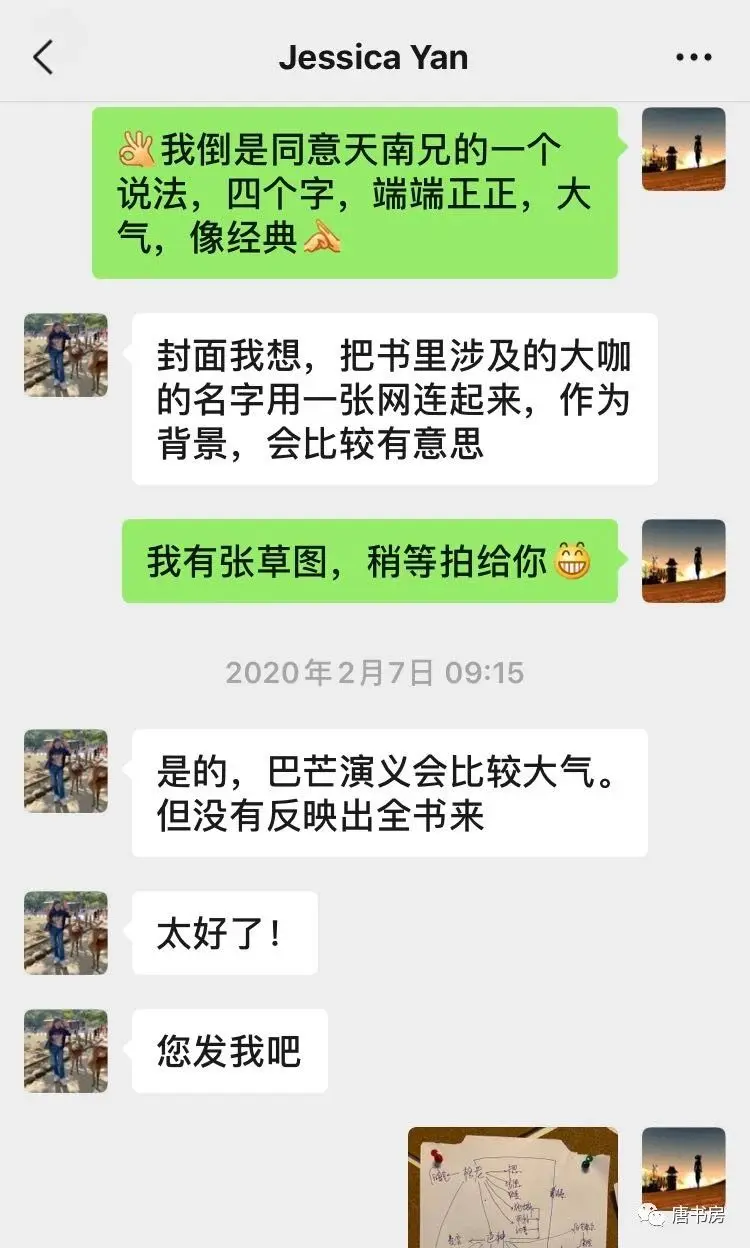Open sender's avatar beside the 我有张草图 message

point(683,561)
